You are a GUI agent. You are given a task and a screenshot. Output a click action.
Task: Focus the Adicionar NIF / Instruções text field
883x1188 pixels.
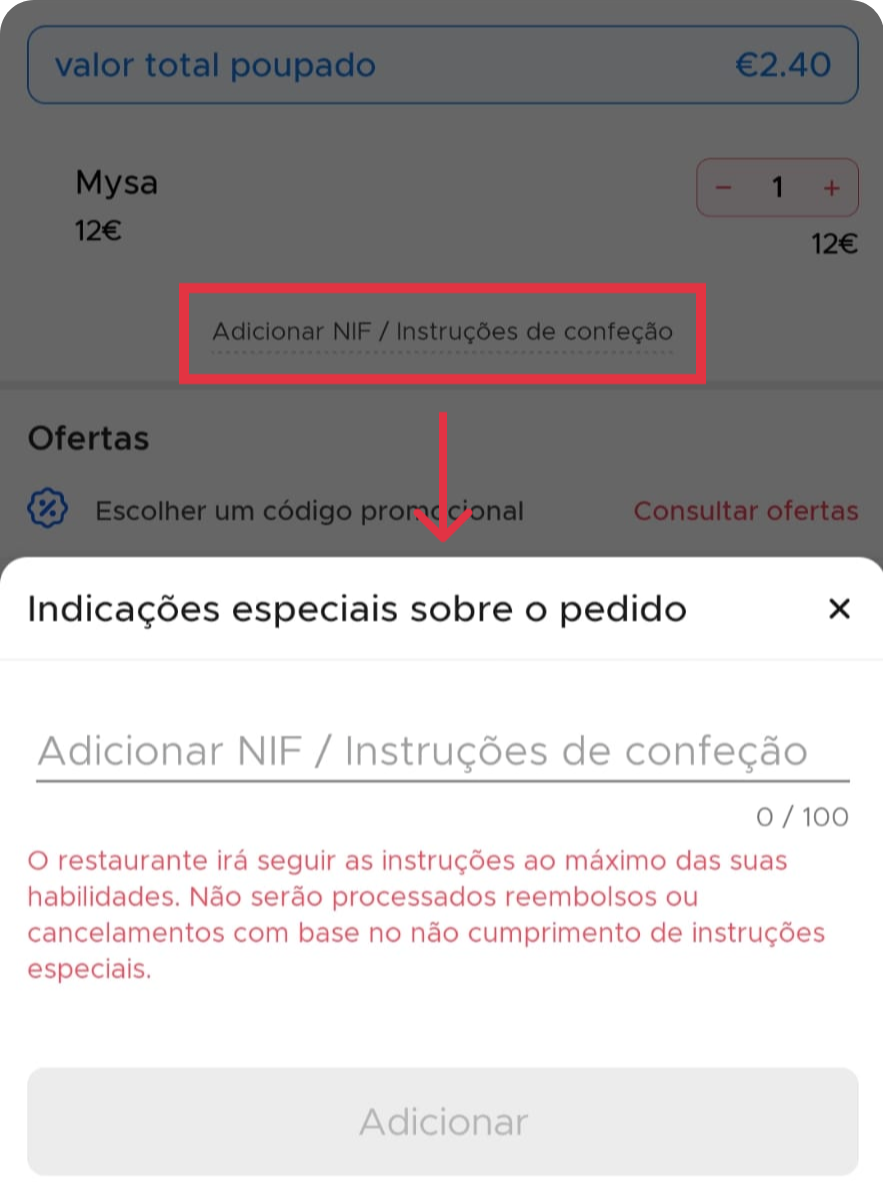tap(442, 751)
